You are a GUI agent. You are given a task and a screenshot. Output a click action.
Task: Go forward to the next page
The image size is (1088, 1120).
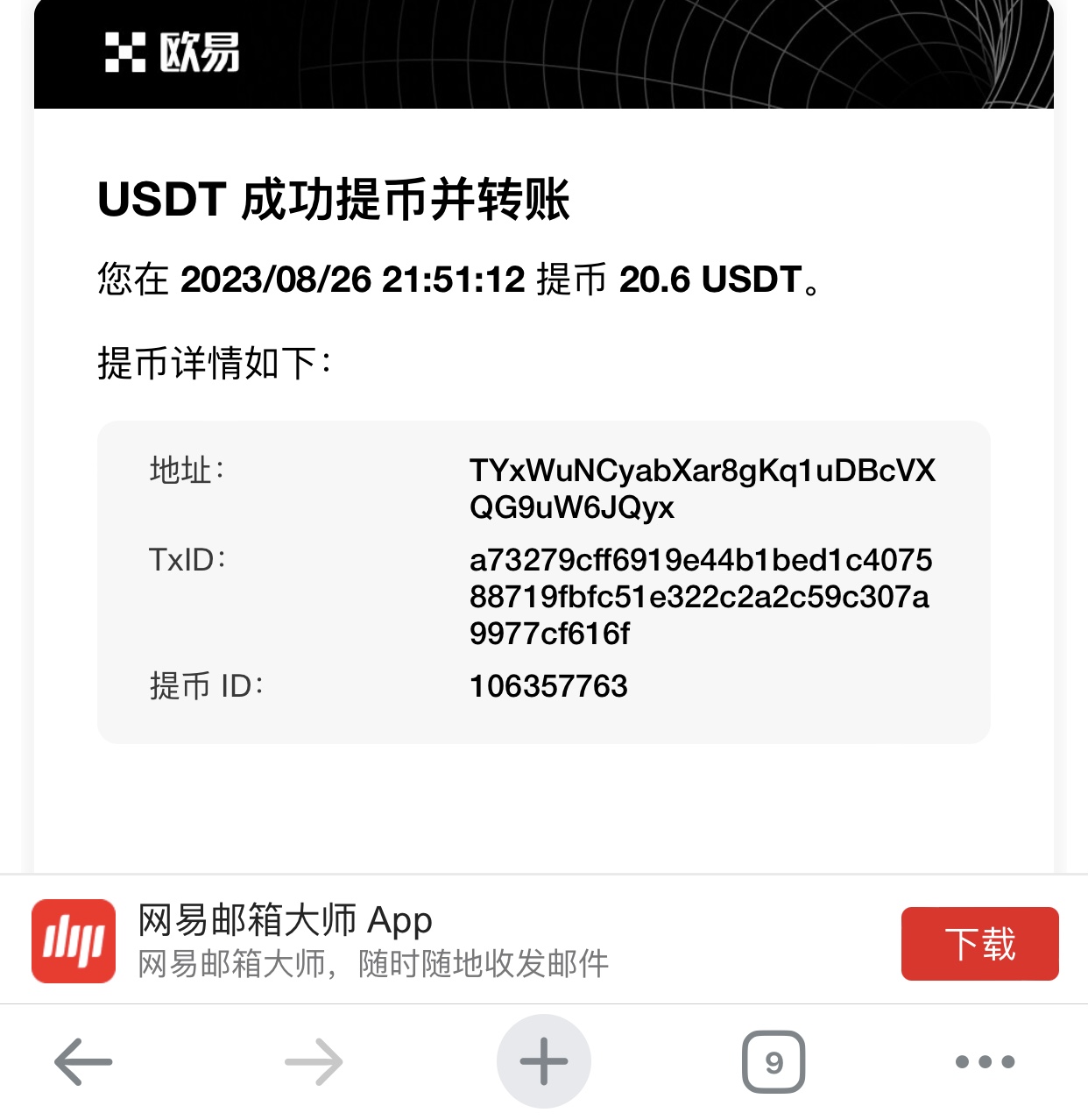[x=314, y=1062]
